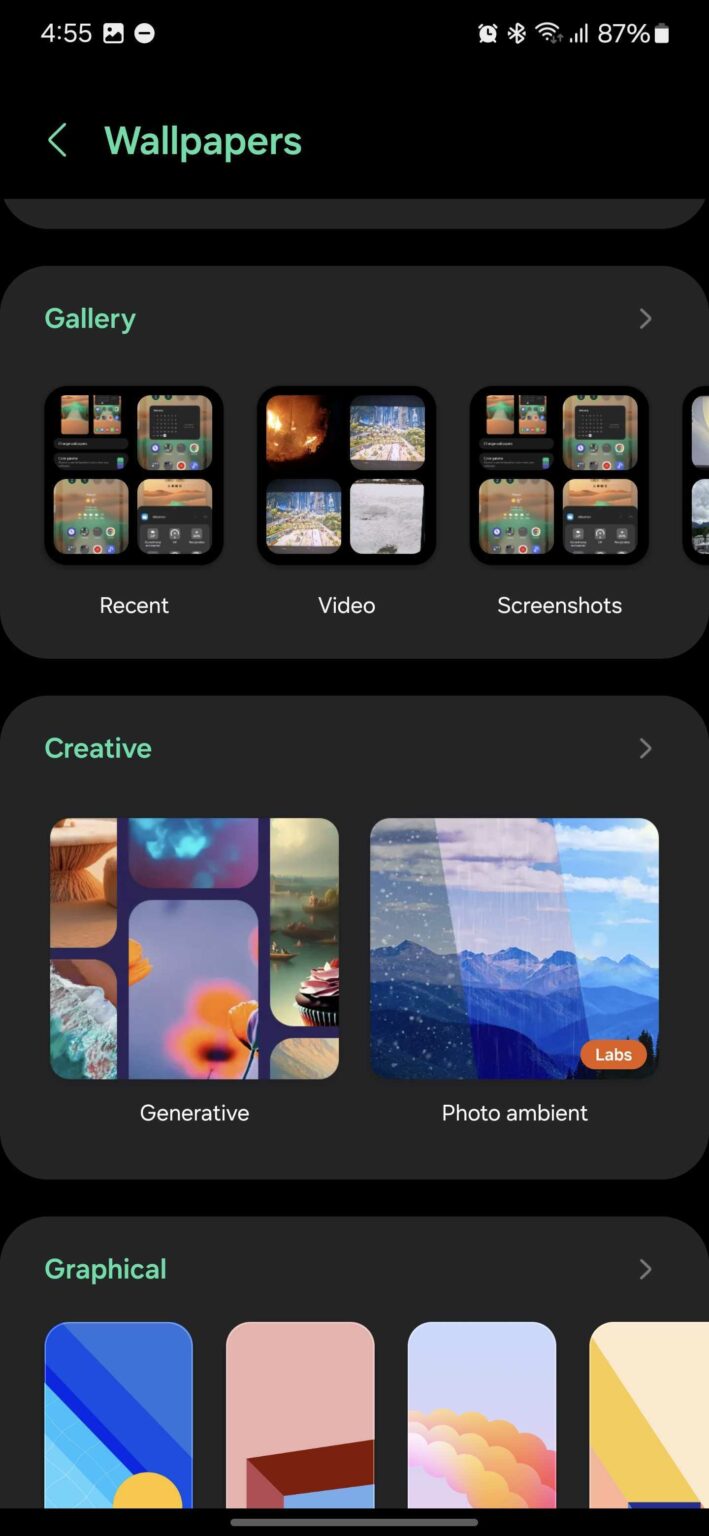Expand the Creative section chevron
The height and width of the screenshot is (1536, 709).
[x=645, y=749]
